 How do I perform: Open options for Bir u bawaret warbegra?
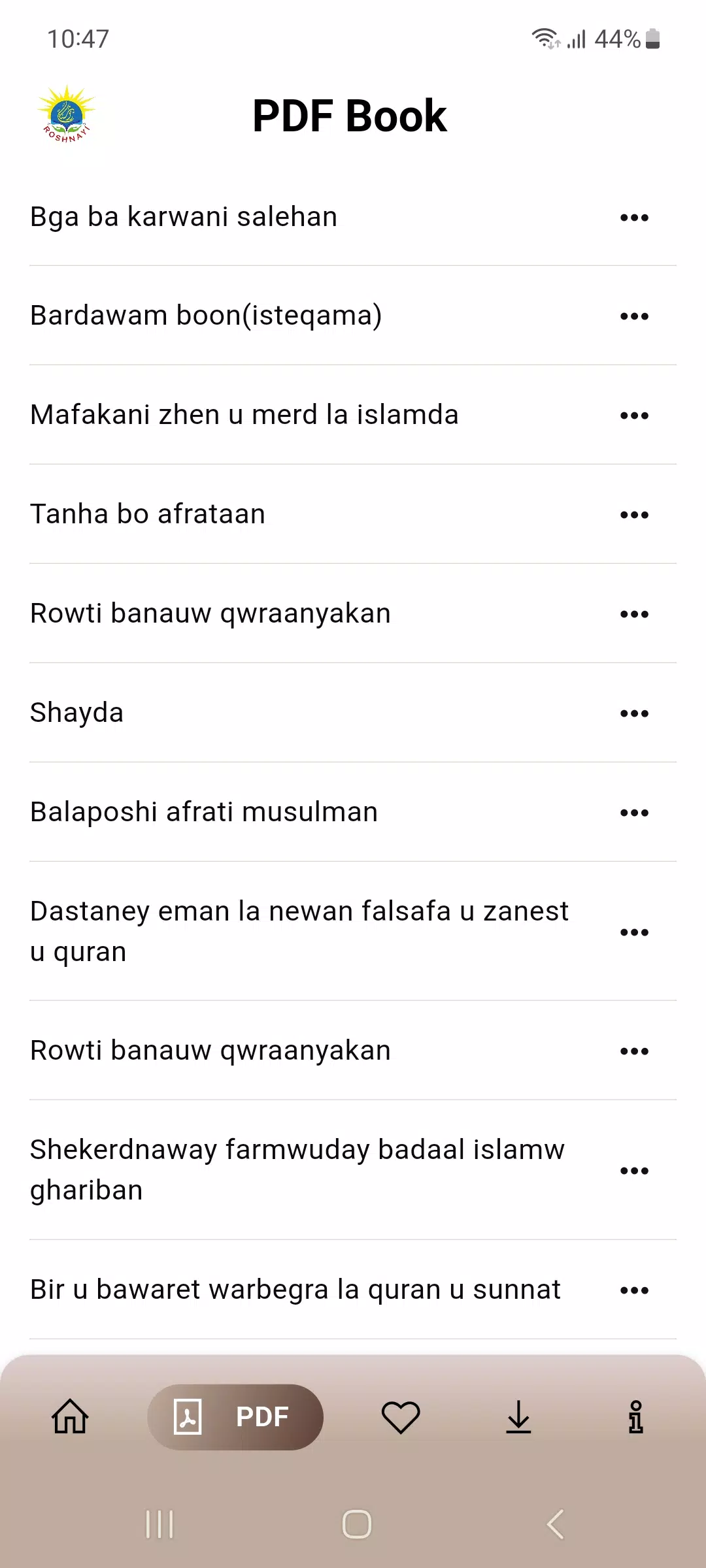tap(634, 1290)
